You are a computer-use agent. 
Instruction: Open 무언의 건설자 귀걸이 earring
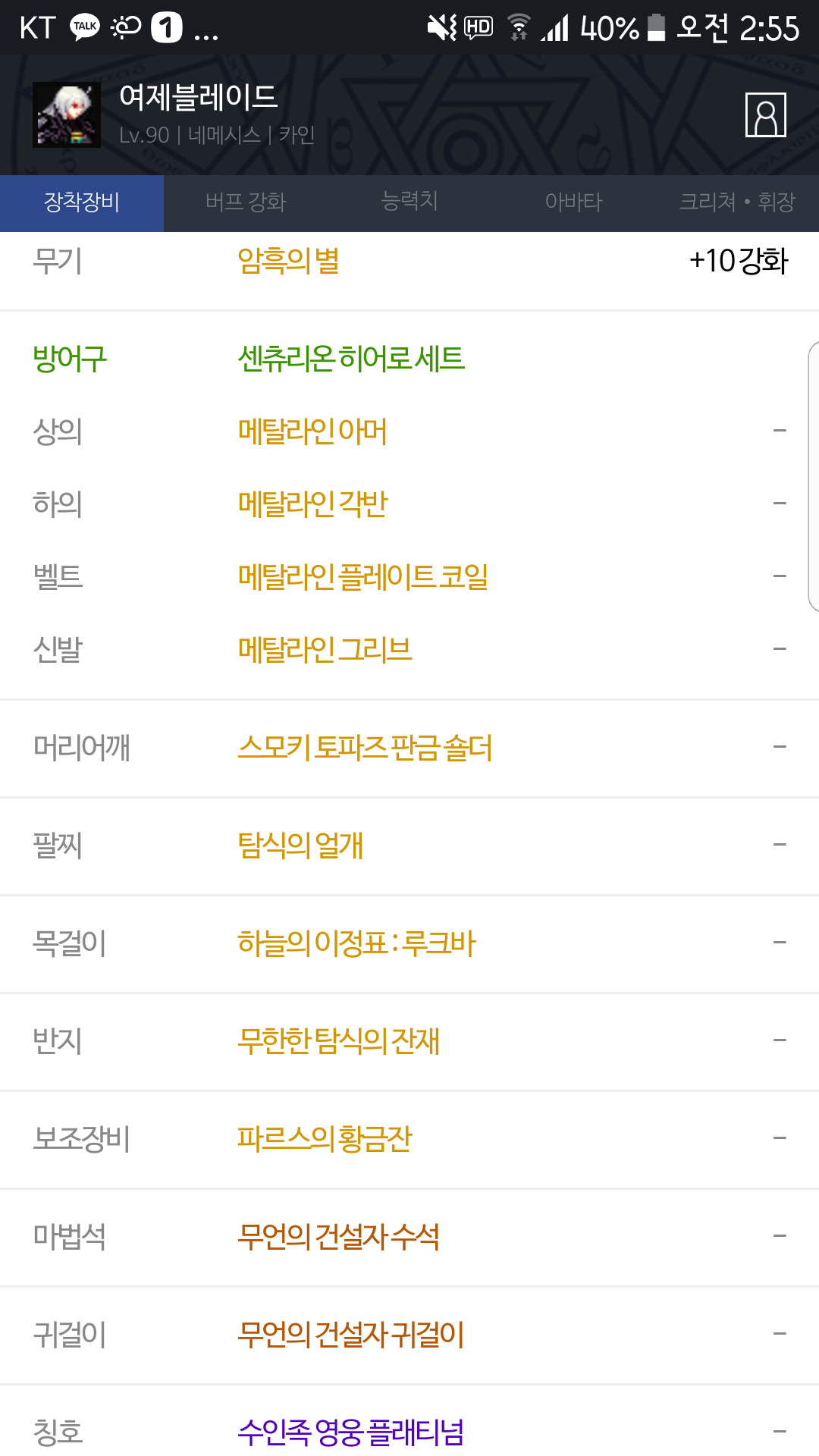pos(350,1335)
